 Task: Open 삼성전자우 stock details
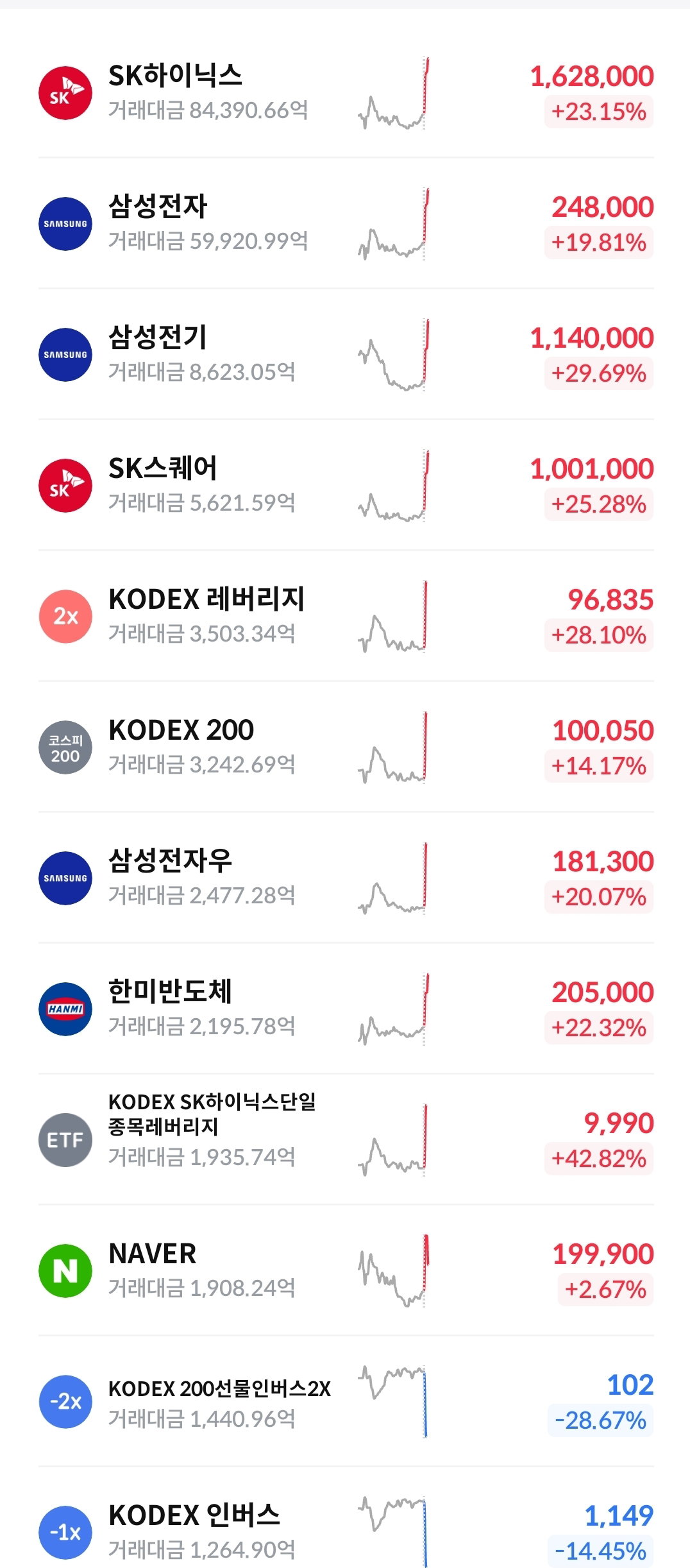point(345,878)
